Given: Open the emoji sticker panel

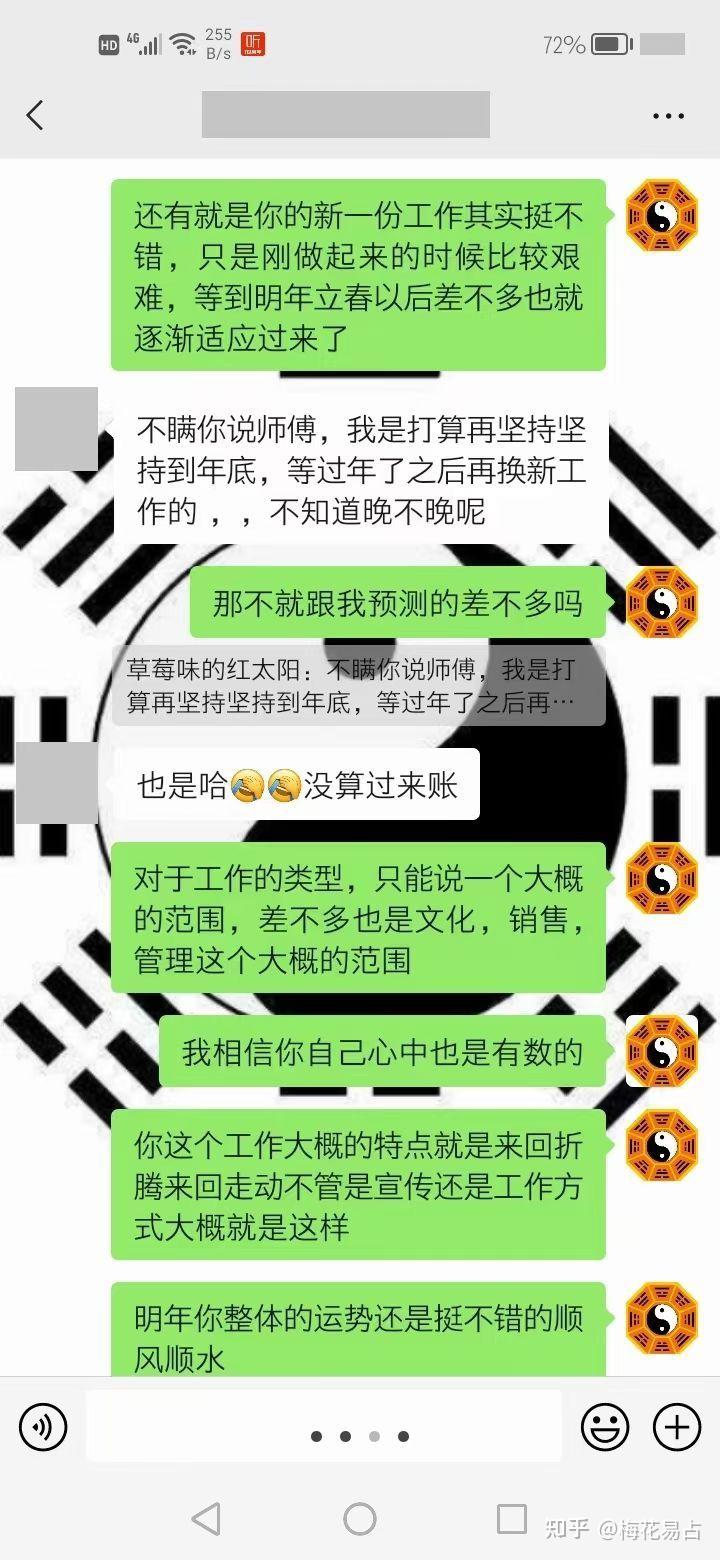Looking at the screenshot, I should coord(605,1426).
